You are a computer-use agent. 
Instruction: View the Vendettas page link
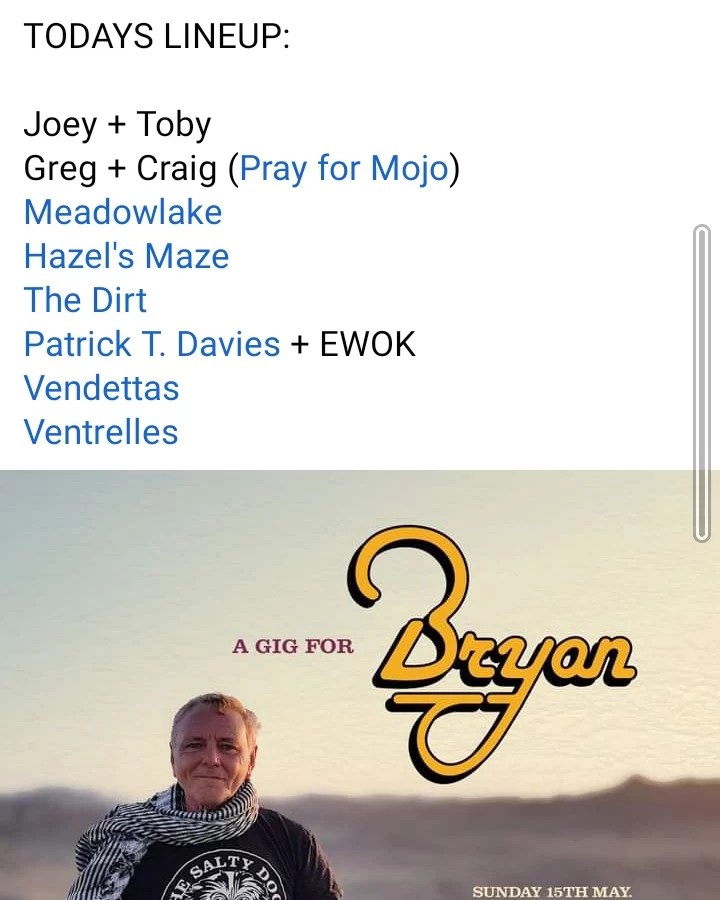pyautogui.click(x=101, y=388)
